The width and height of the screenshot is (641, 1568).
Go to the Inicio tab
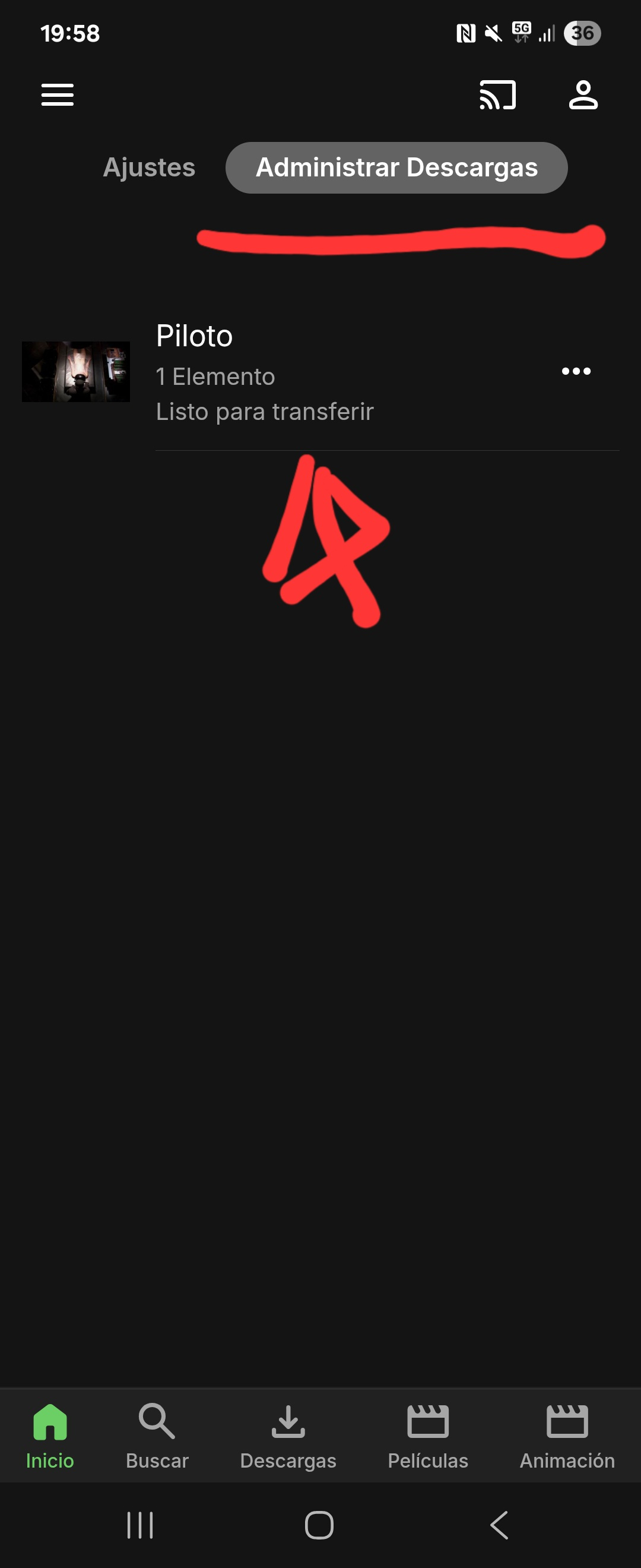[50, 1436]
